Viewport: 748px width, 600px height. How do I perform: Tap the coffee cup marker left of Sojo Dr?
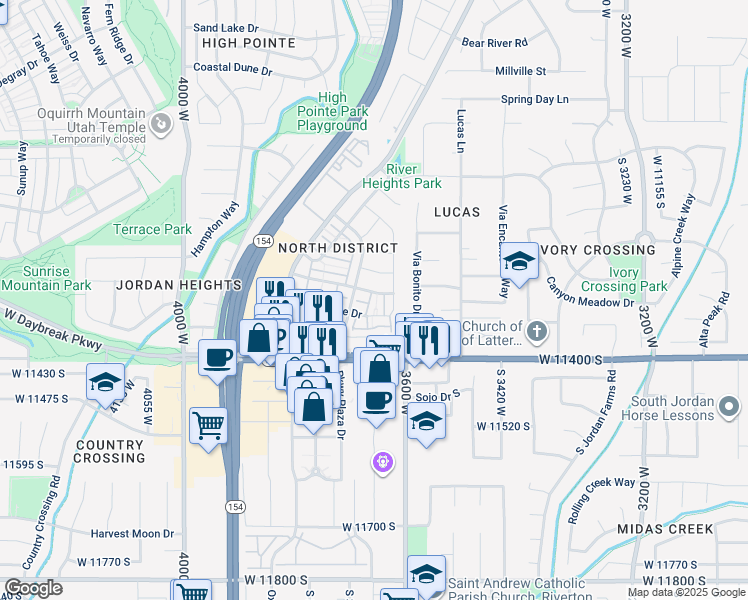coord(376,401)
